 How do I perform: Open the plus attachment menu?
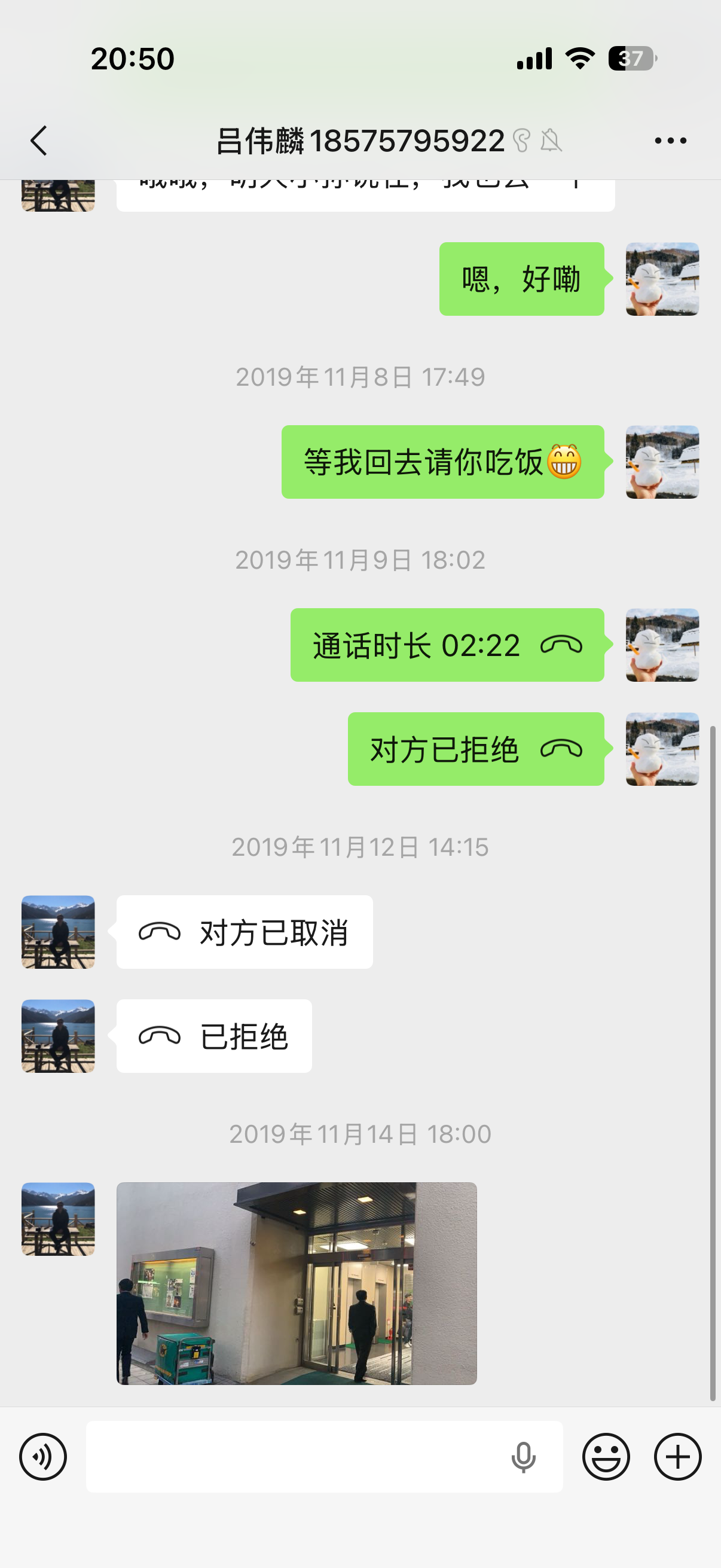(x=677, y=1457)
